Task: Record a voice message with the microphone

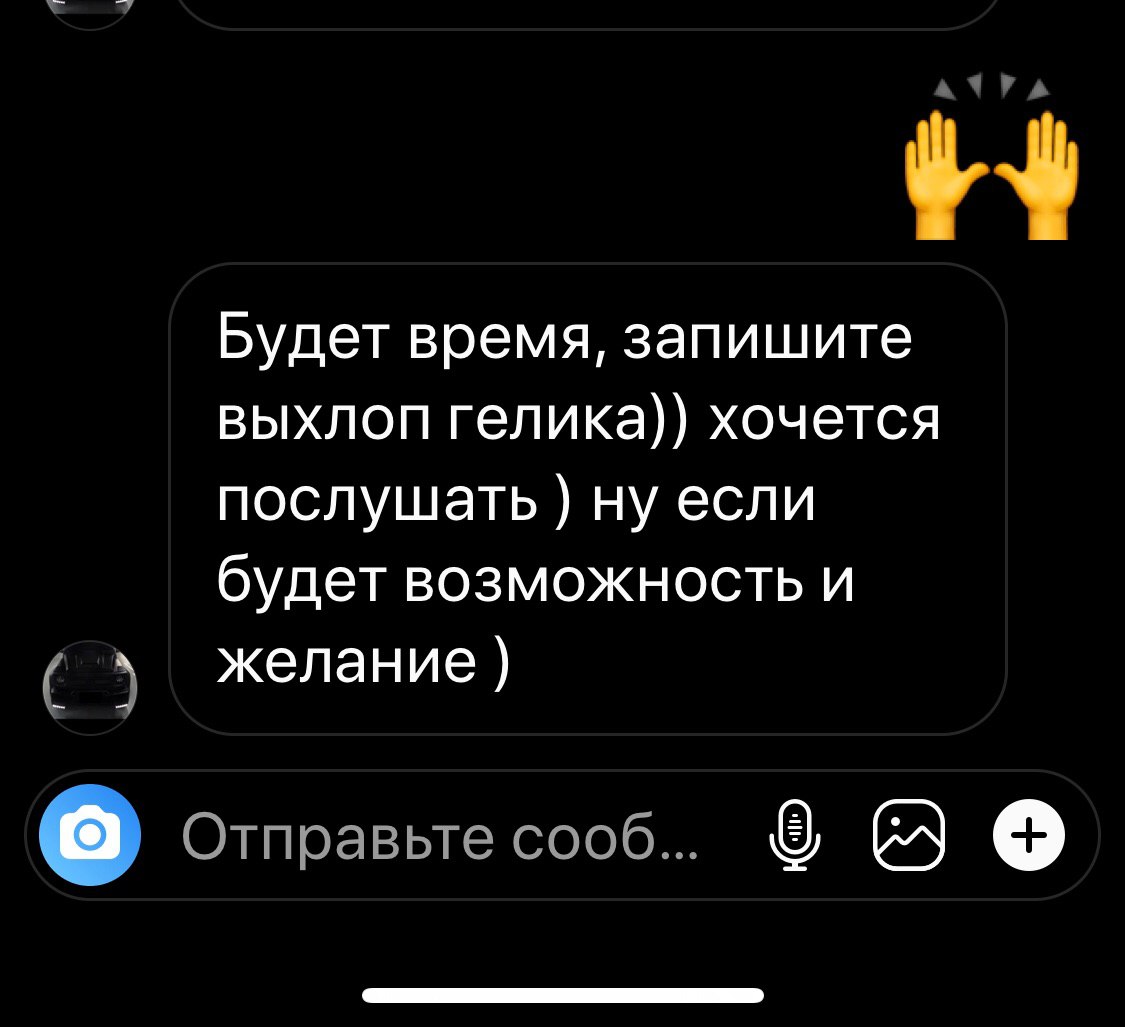Action: click(x=795, y=834)
